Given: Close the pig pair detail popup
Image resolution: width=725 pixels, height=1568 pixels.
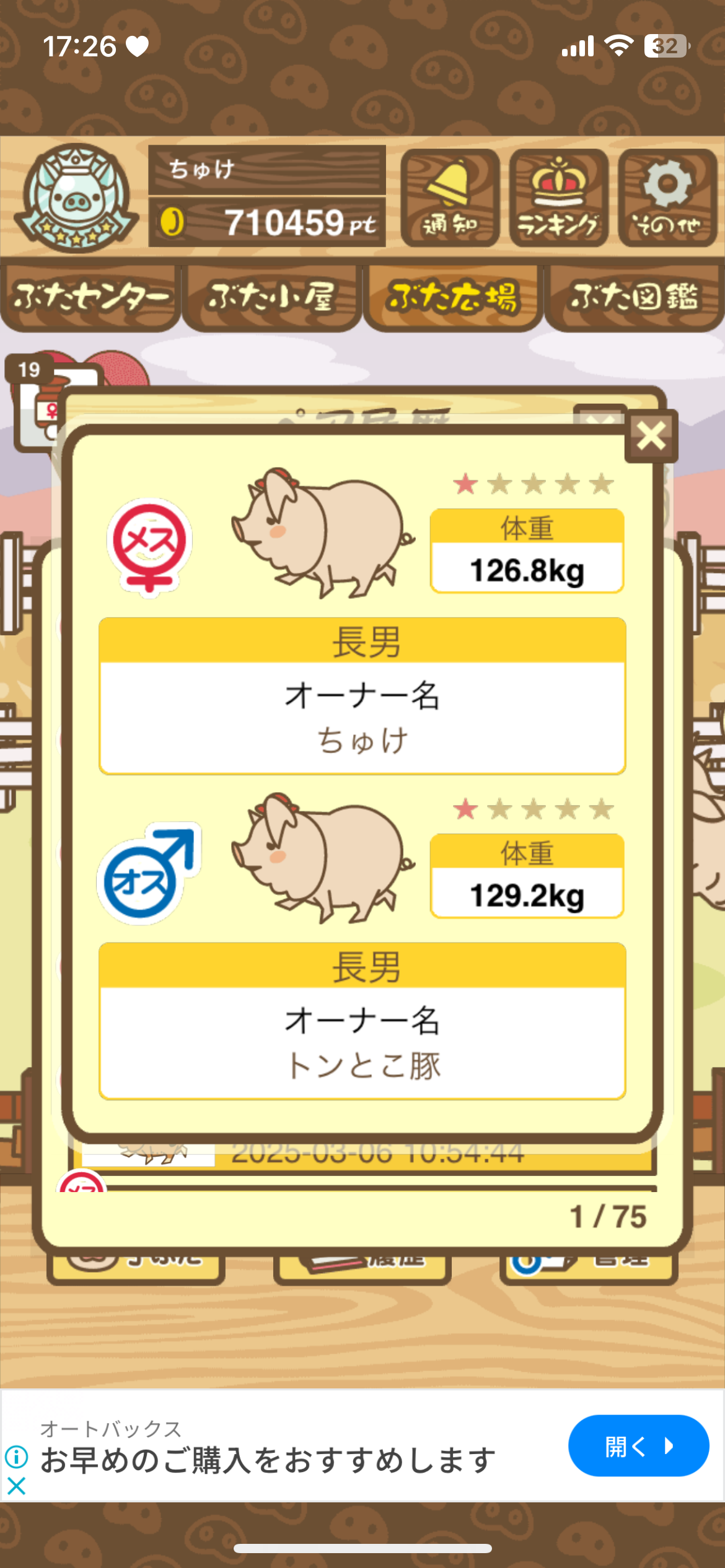Looking at the screenshot, I should click(x=651, y=436).
